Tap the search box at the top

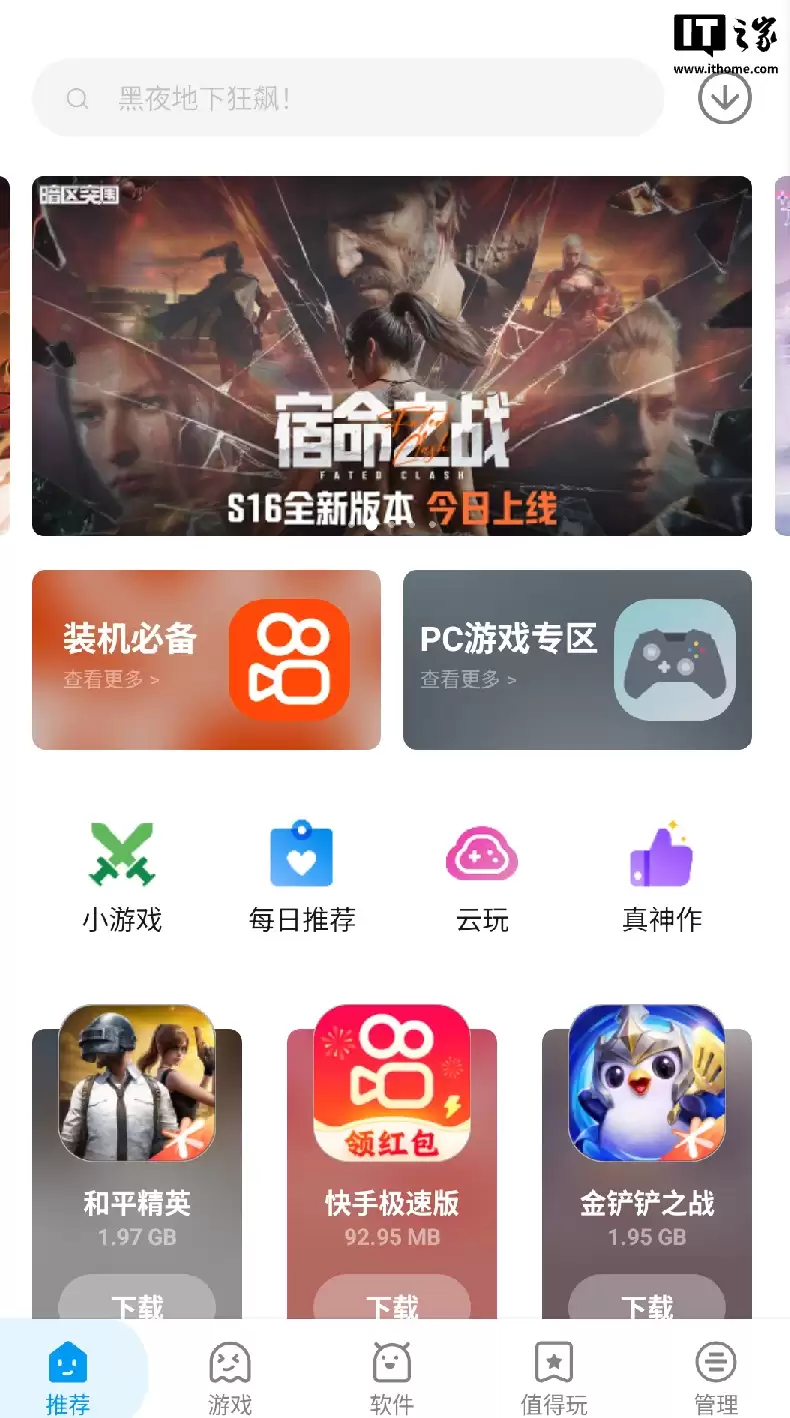point(348,98)
